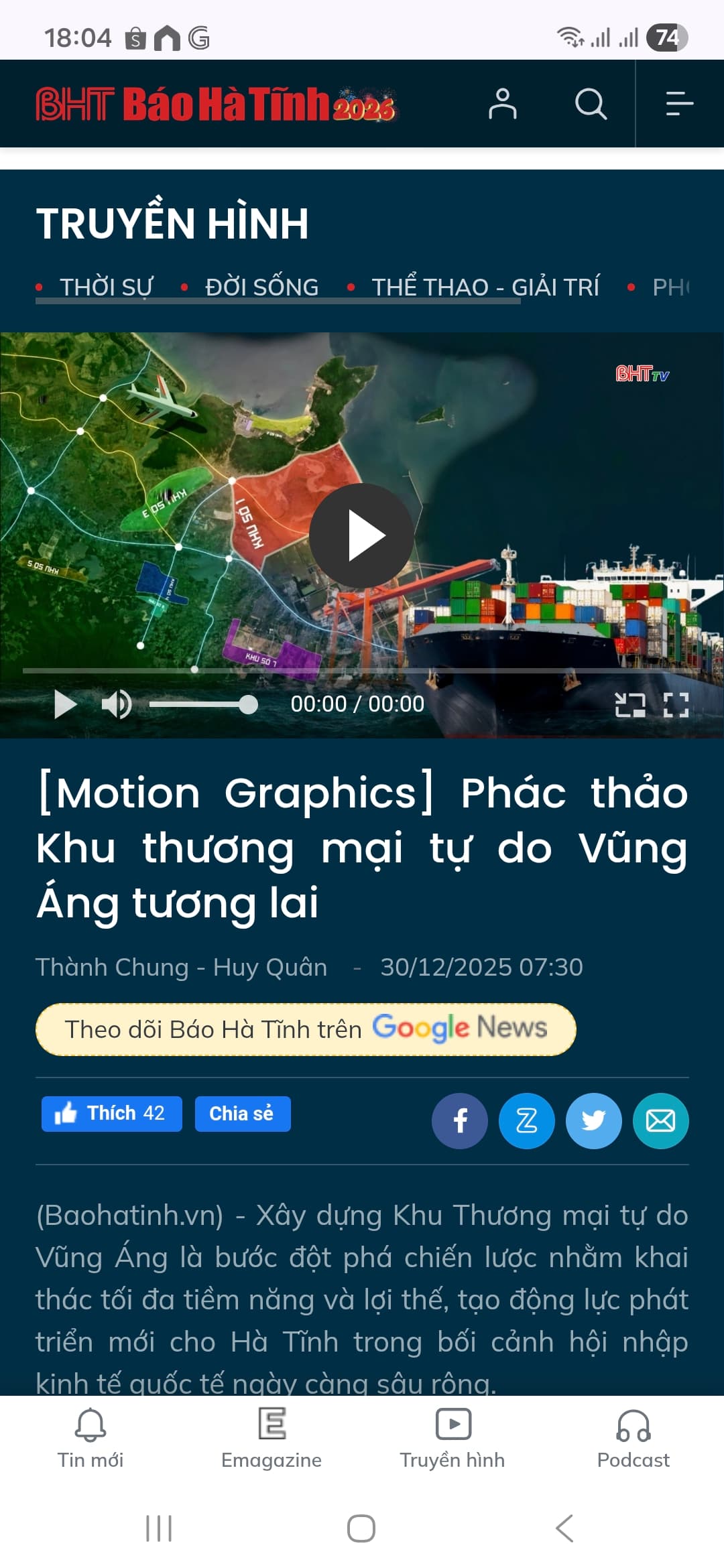Toggle picture-in-picture video mode
The width and height of the screenshot is (724, 1568).
(x=629, y=705)
